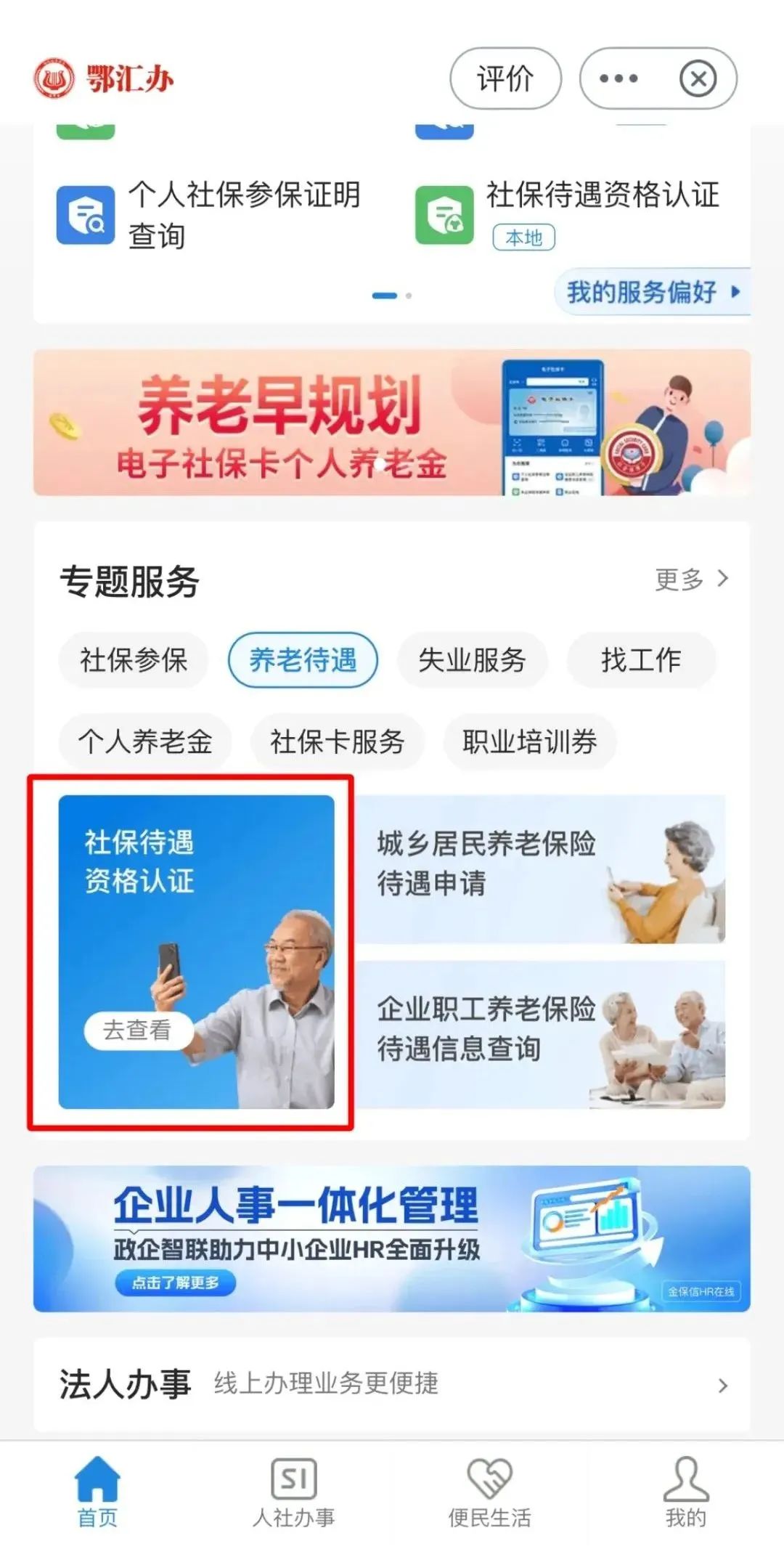Viewport: 784px width, 1557px height.
Task: Expand the 法人办事 row
Action: pyautogui.click(x=392, y=1385)
